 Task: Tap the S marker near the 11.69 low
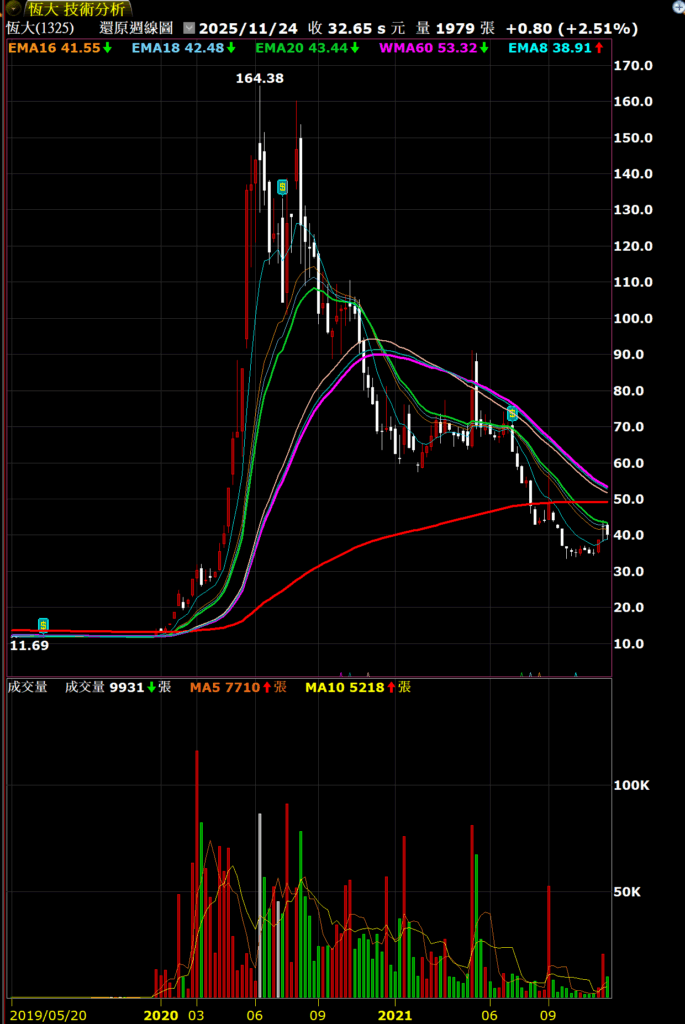[x=43, y=625]
